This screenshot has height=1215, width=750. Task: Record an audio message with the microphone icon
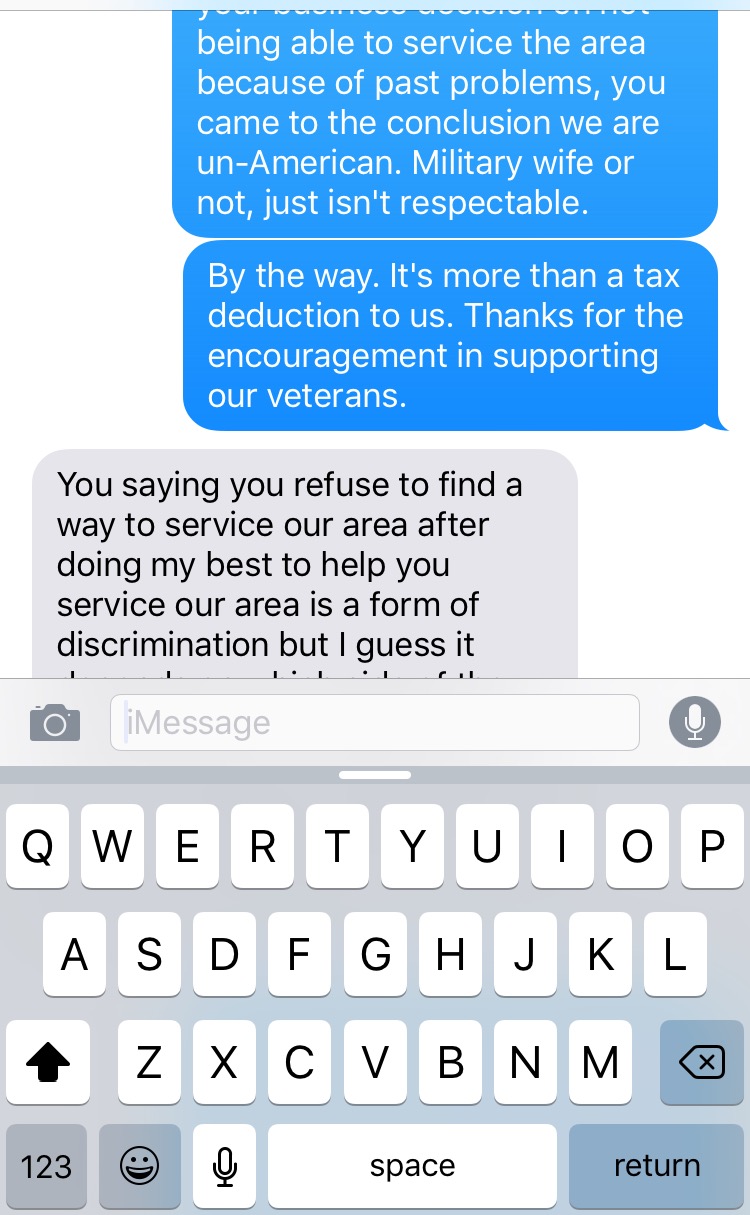point(694,722)
